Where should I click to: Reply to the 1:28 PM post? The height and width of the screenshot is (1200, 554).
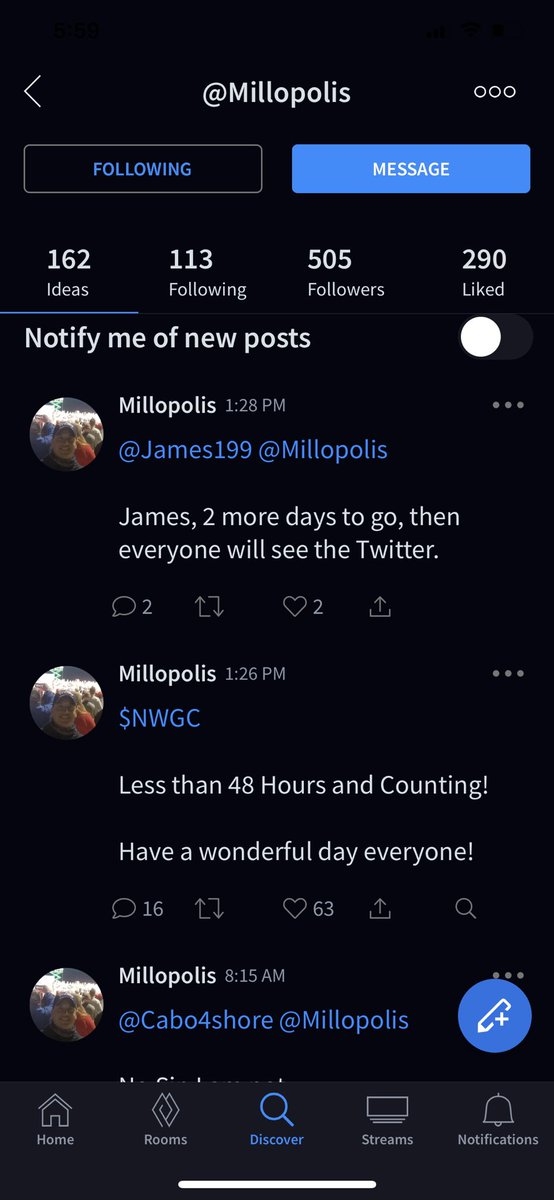point(132,606)
